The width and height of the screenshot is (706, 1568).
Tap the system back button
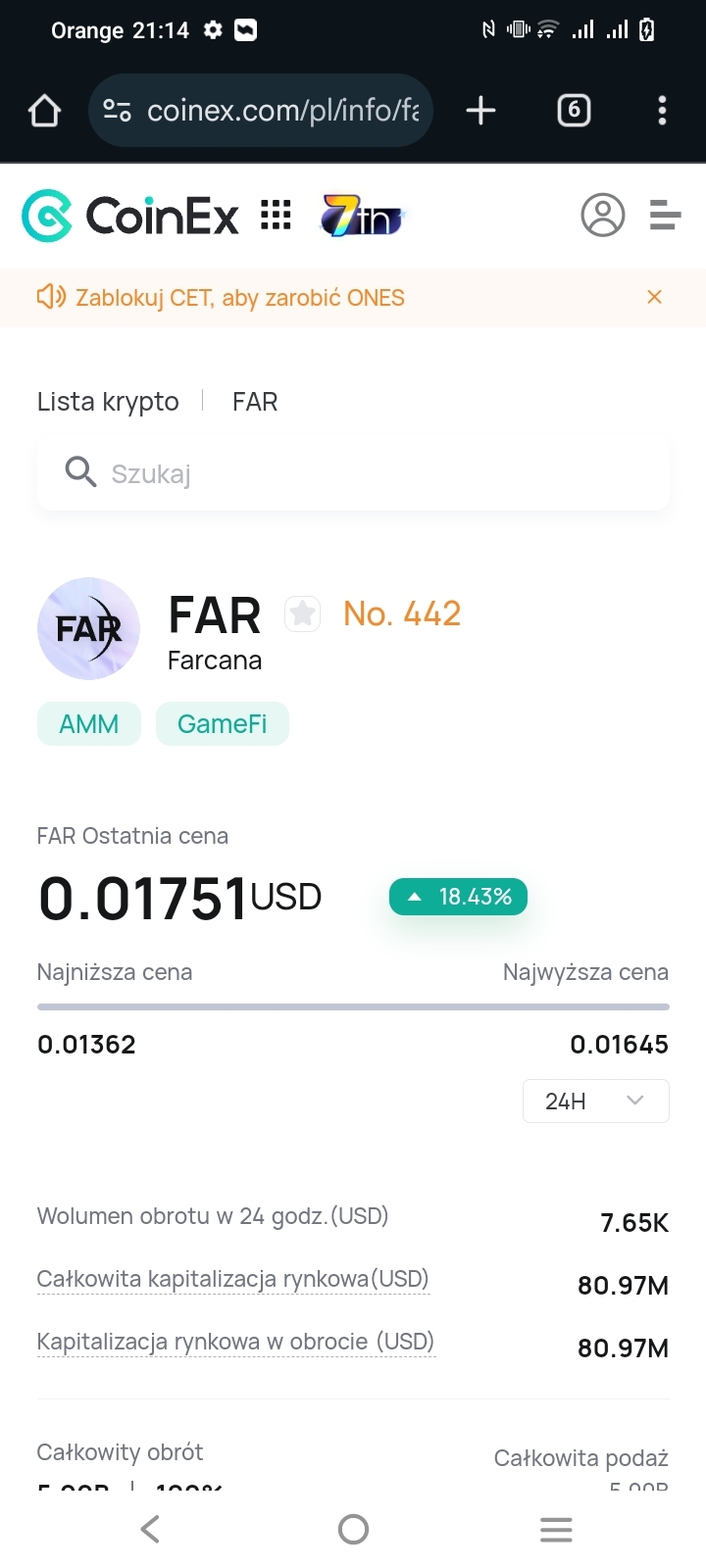(x=150, y=1529)
